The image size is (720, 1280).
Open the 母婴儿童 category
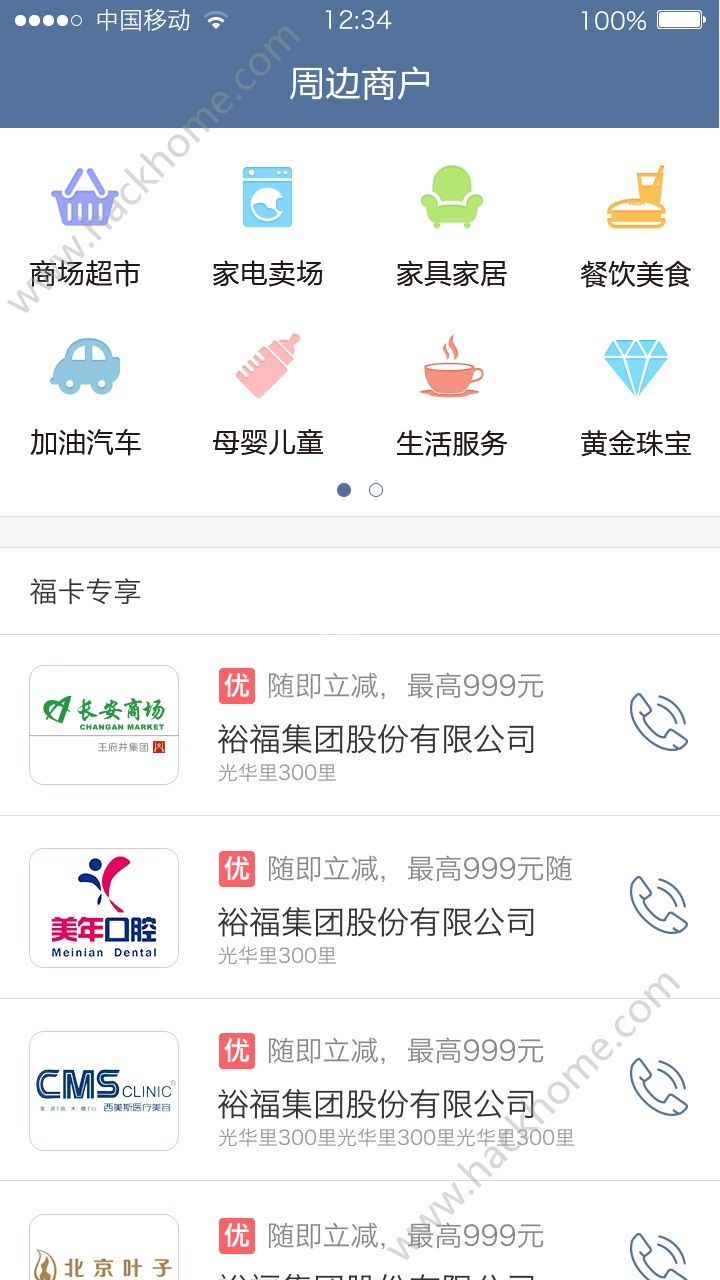pos(267,395)
